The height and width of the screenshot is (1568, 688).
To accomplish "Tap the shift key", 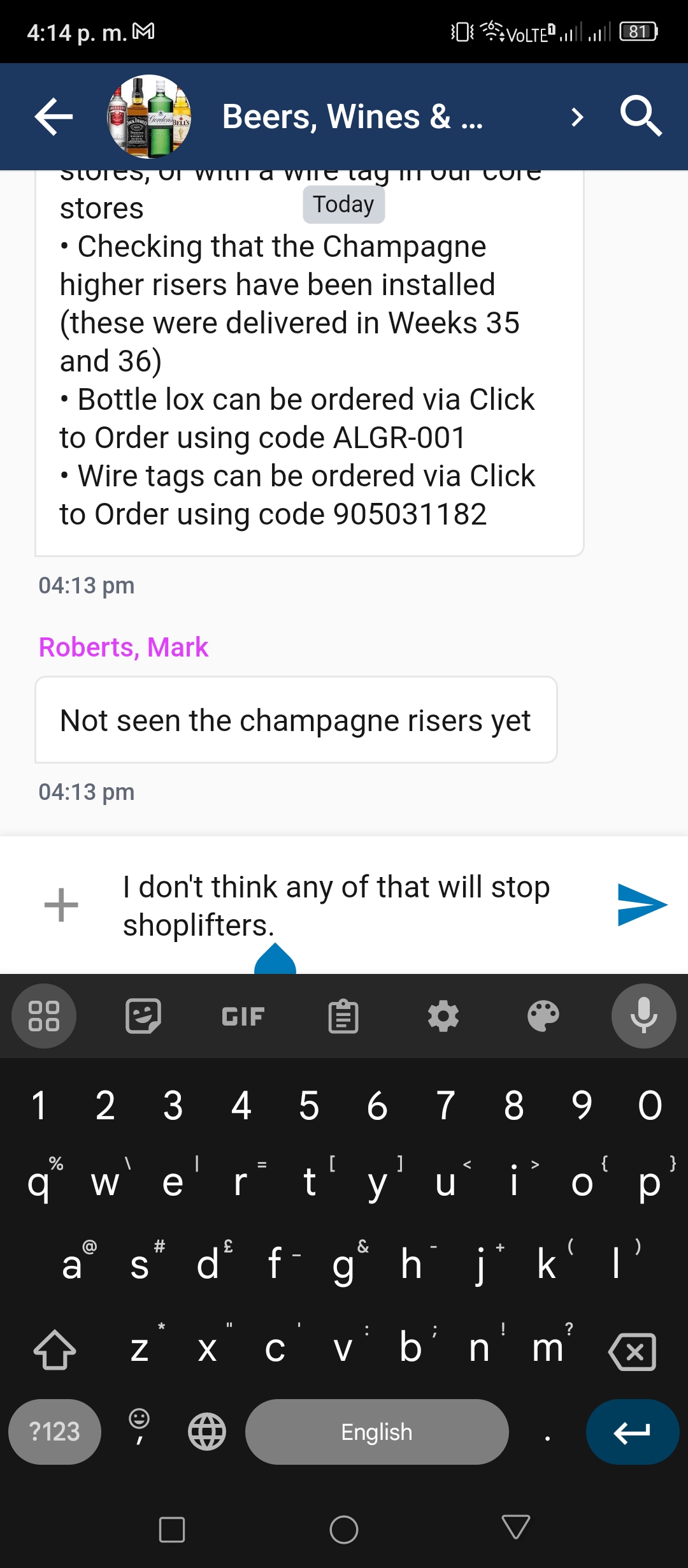I will [x=55, y=1350].
